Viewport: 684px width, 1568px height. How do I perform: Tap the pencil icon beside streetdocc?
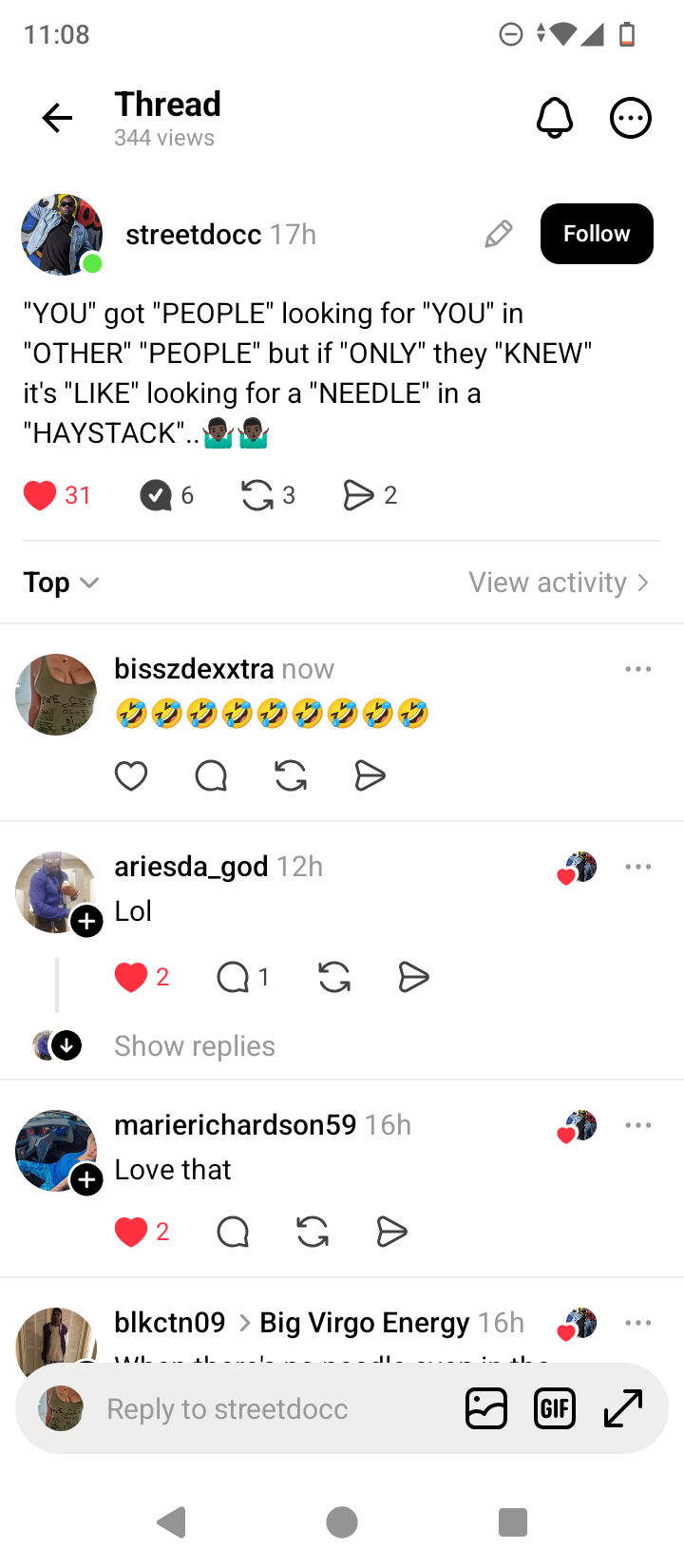point(498,234)
